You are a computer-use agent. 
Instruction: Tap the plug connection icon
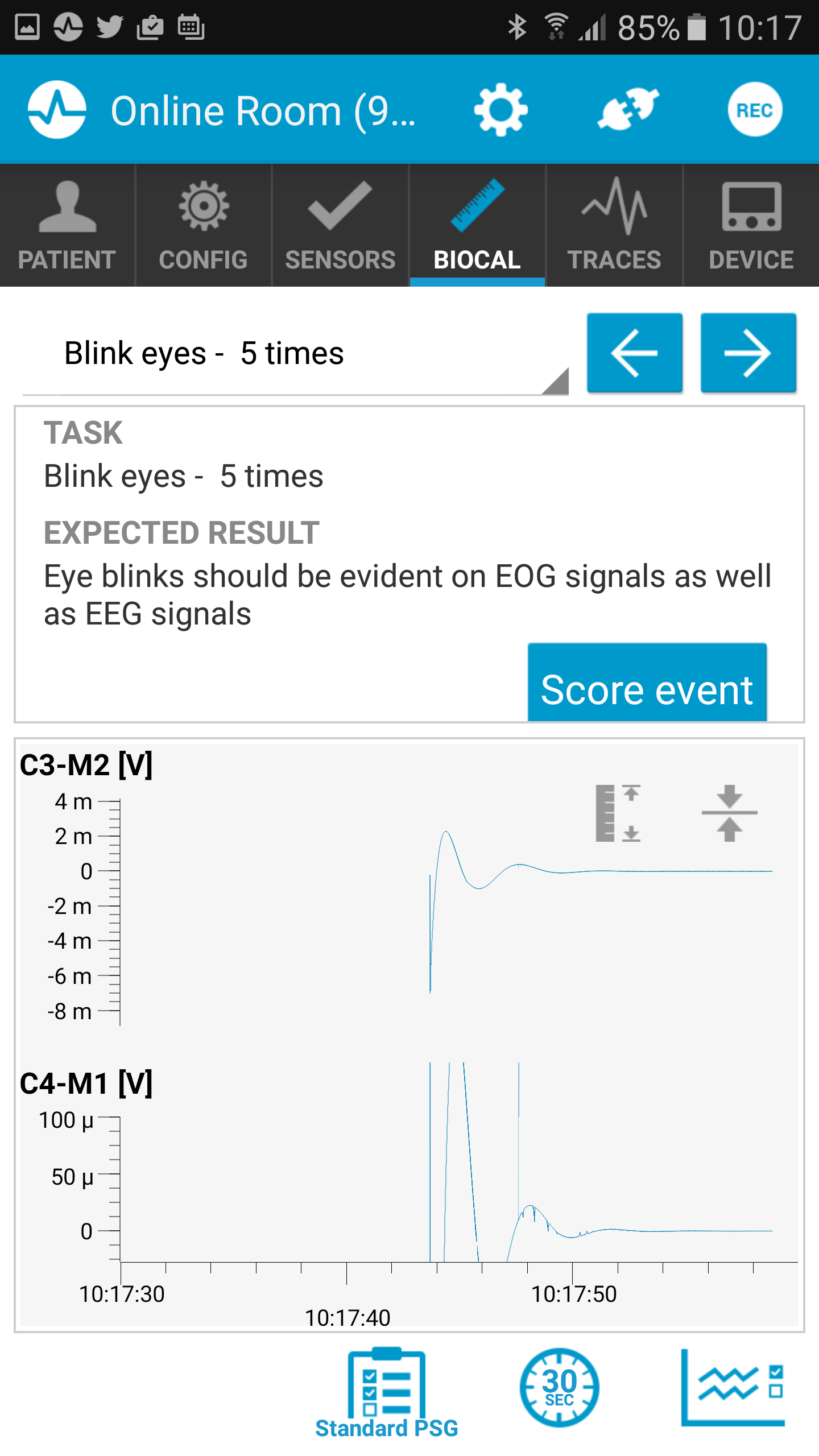coord(628,109)
